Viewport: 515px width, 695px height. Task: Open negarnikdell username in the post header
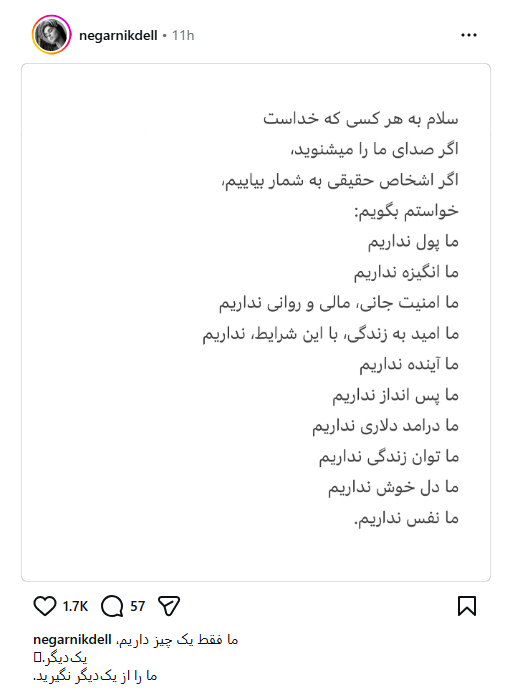118,35
